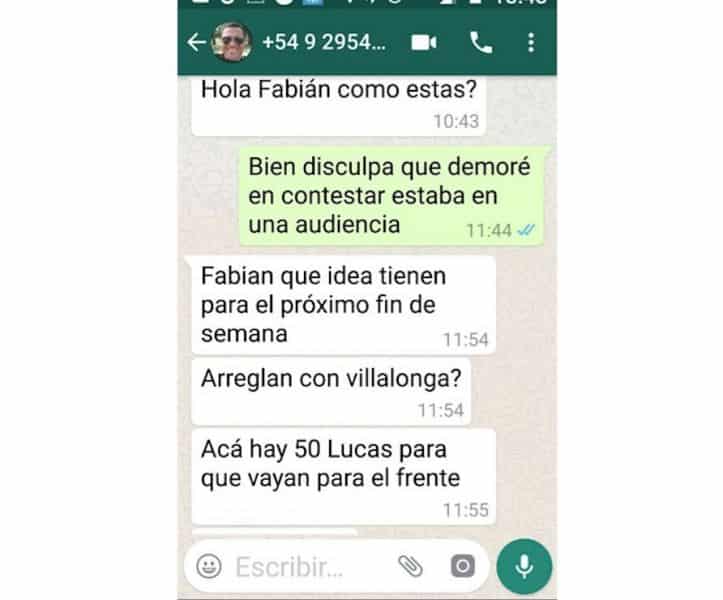Open the overflow menu
723x600 pixels.
[531, 42]
